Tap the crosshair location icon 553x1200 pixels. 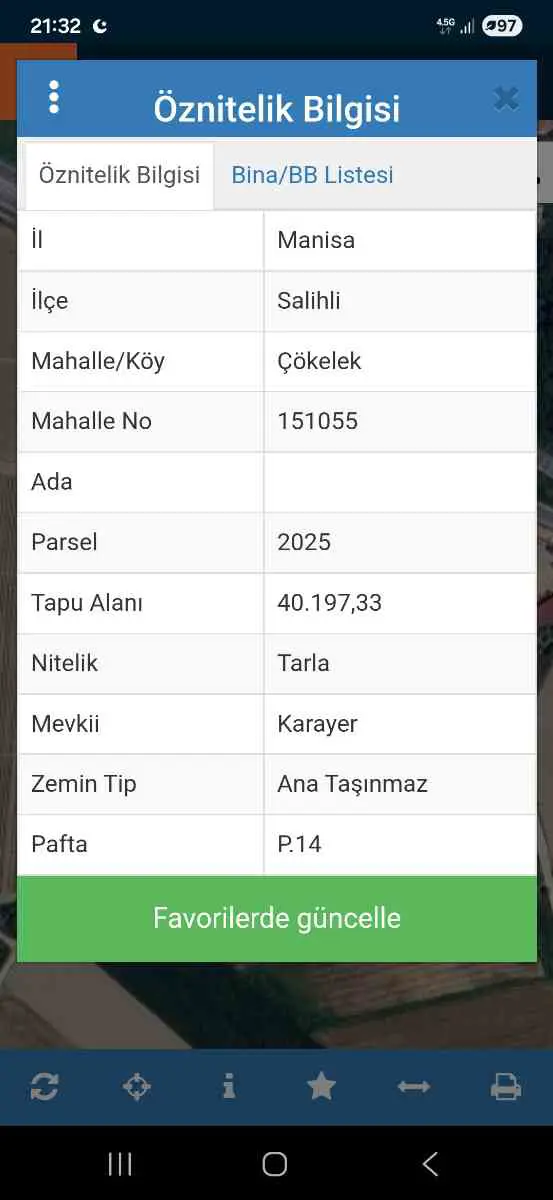click(137, 1086)
